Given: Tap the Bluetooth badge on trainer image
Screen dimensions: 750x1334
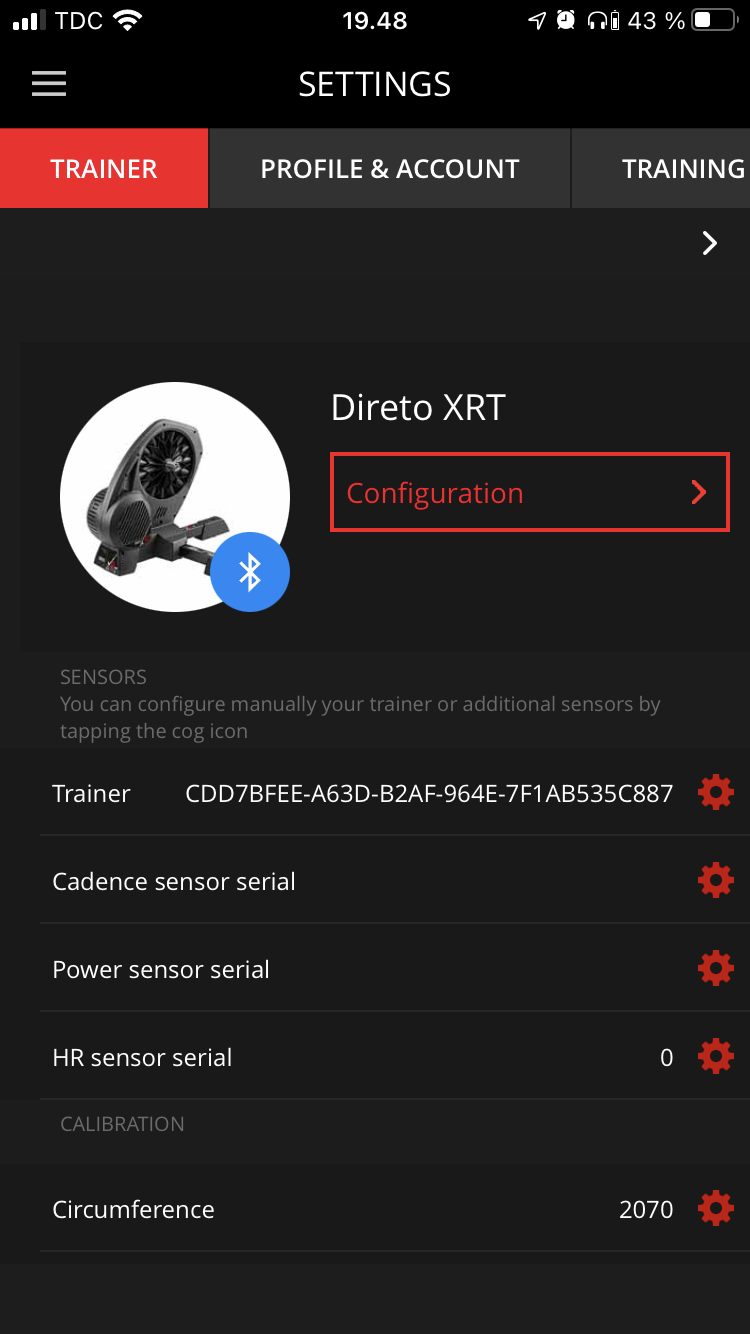Looking at the screenshot, I should tap(250, 572).
